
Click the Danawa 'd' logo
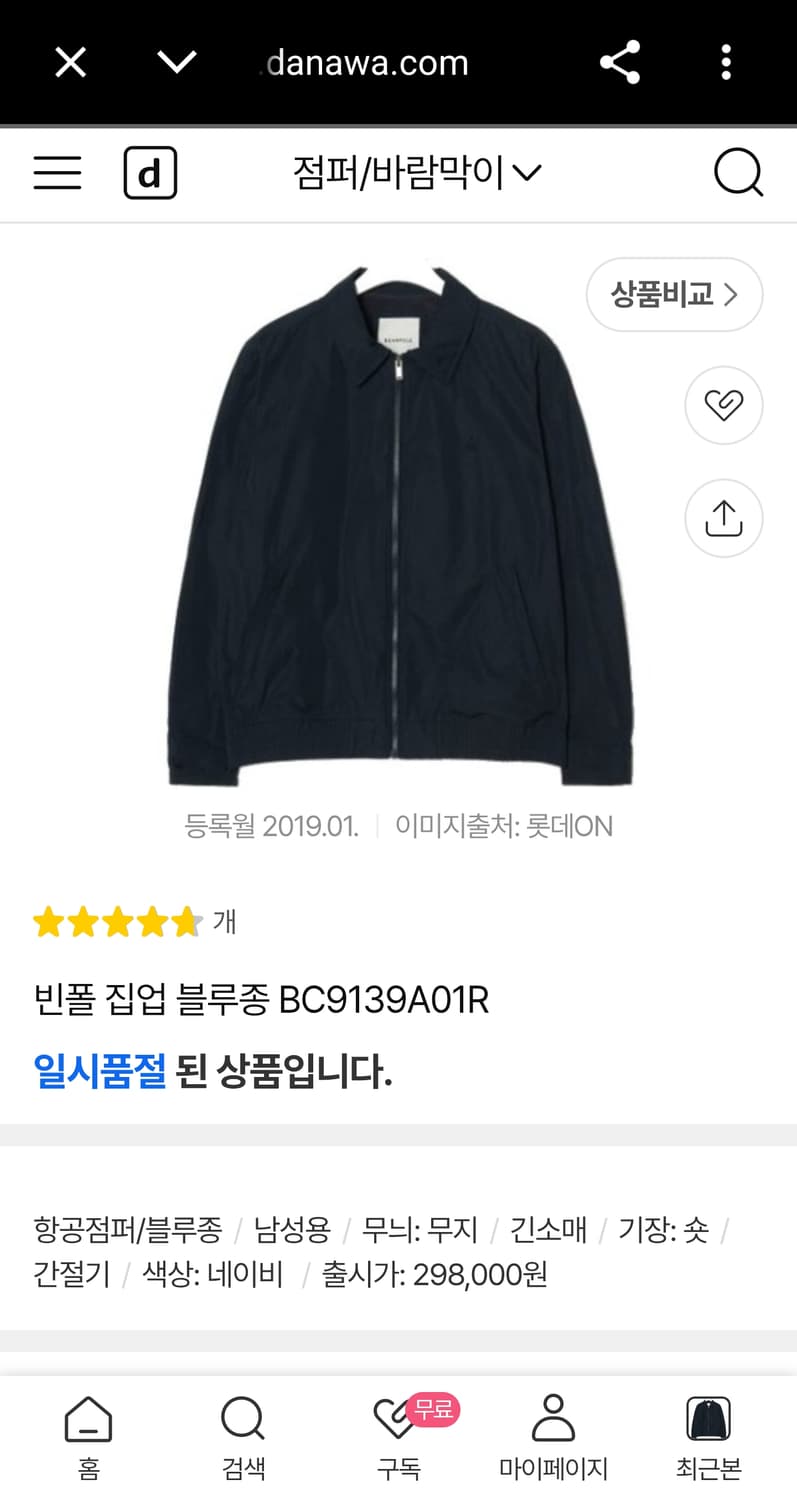tap(150, 172)
